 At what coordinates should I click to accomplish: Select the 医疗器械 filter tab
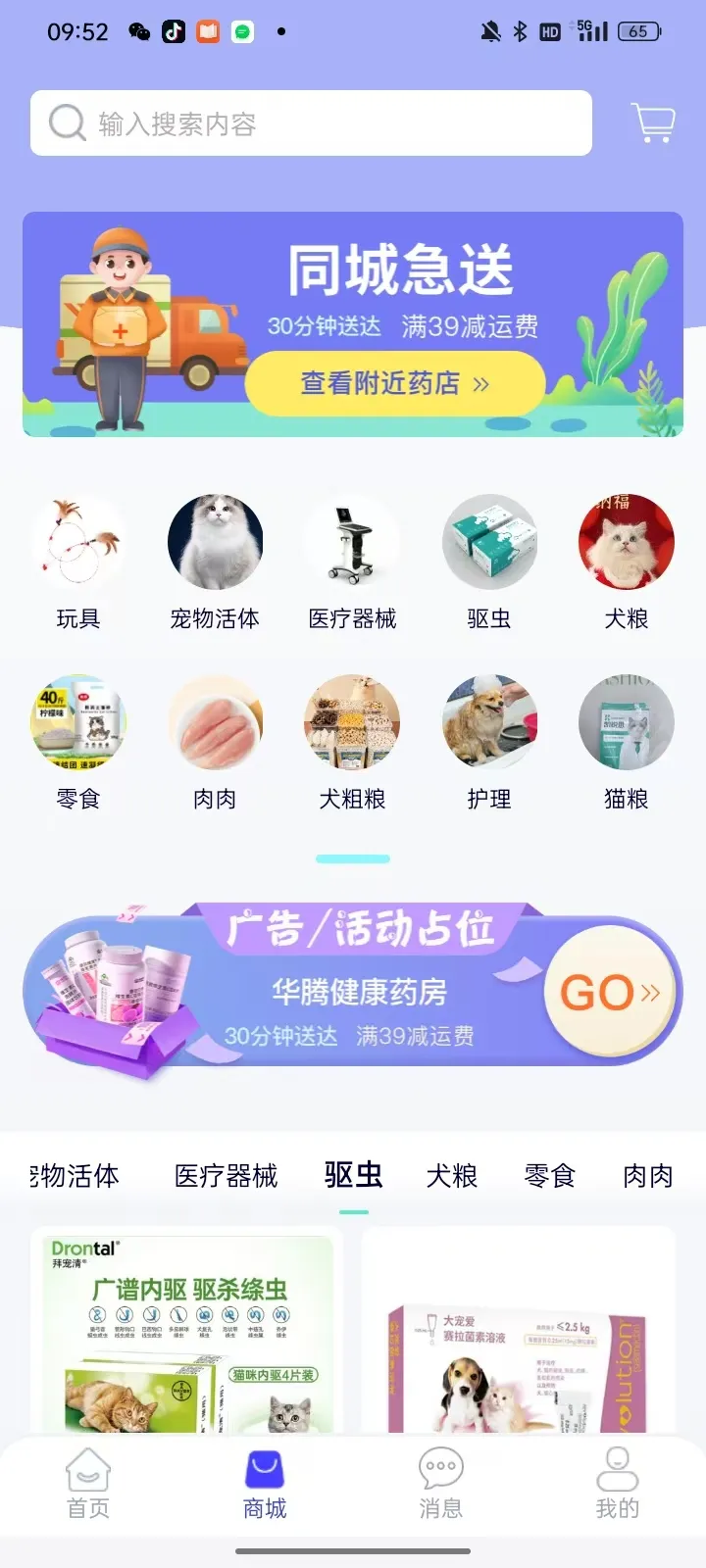click(x=226, y=1175)
